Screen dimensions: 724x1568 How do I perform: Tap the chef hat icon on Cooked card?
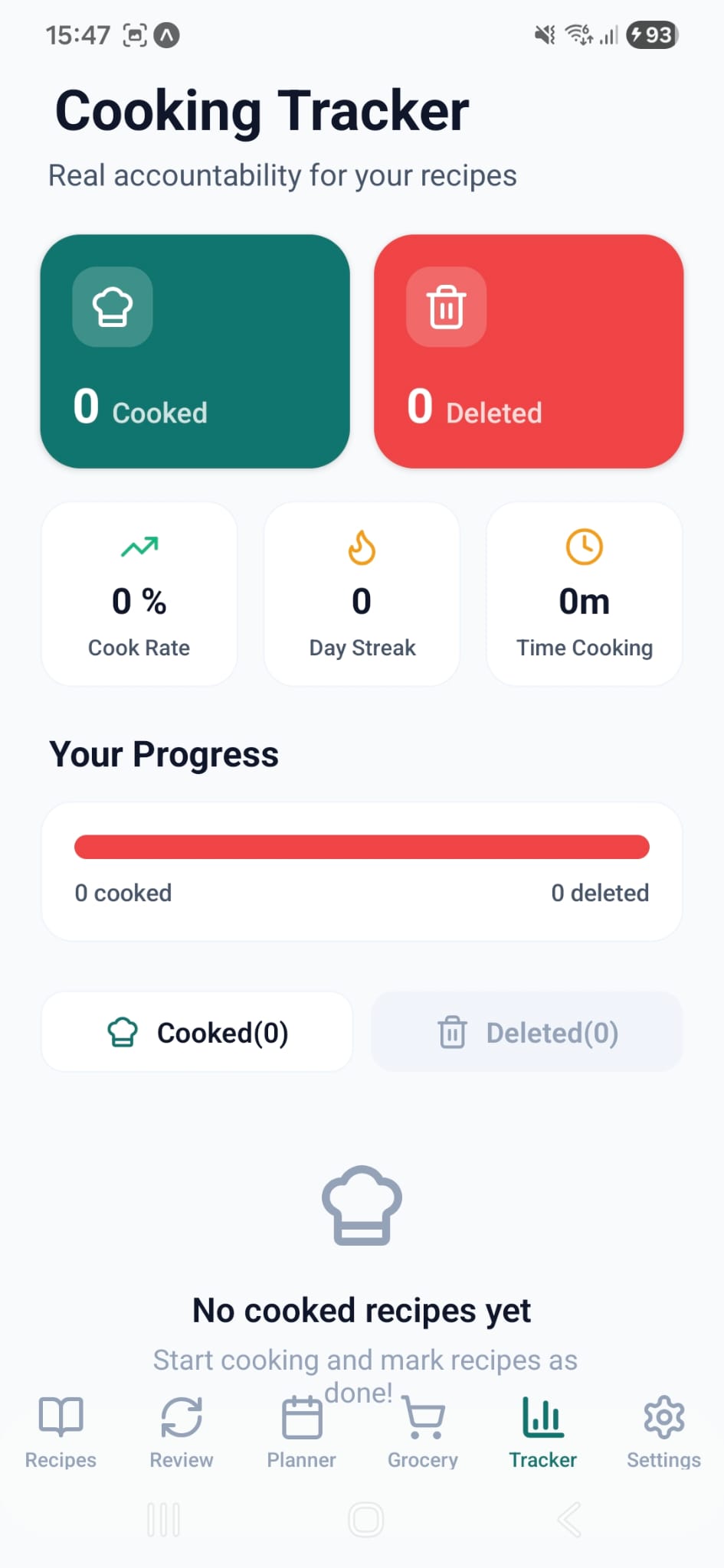click(x=113, y=308)
